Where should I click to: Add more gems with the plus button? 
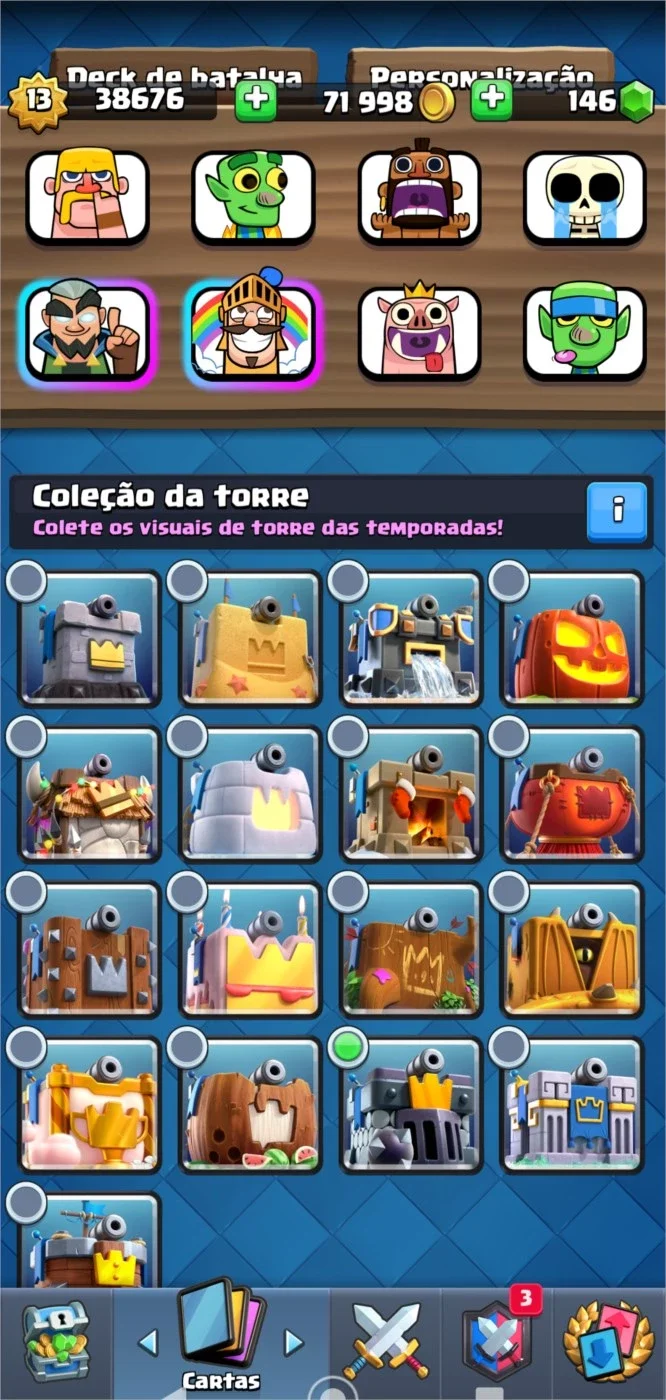coord(491,100)
